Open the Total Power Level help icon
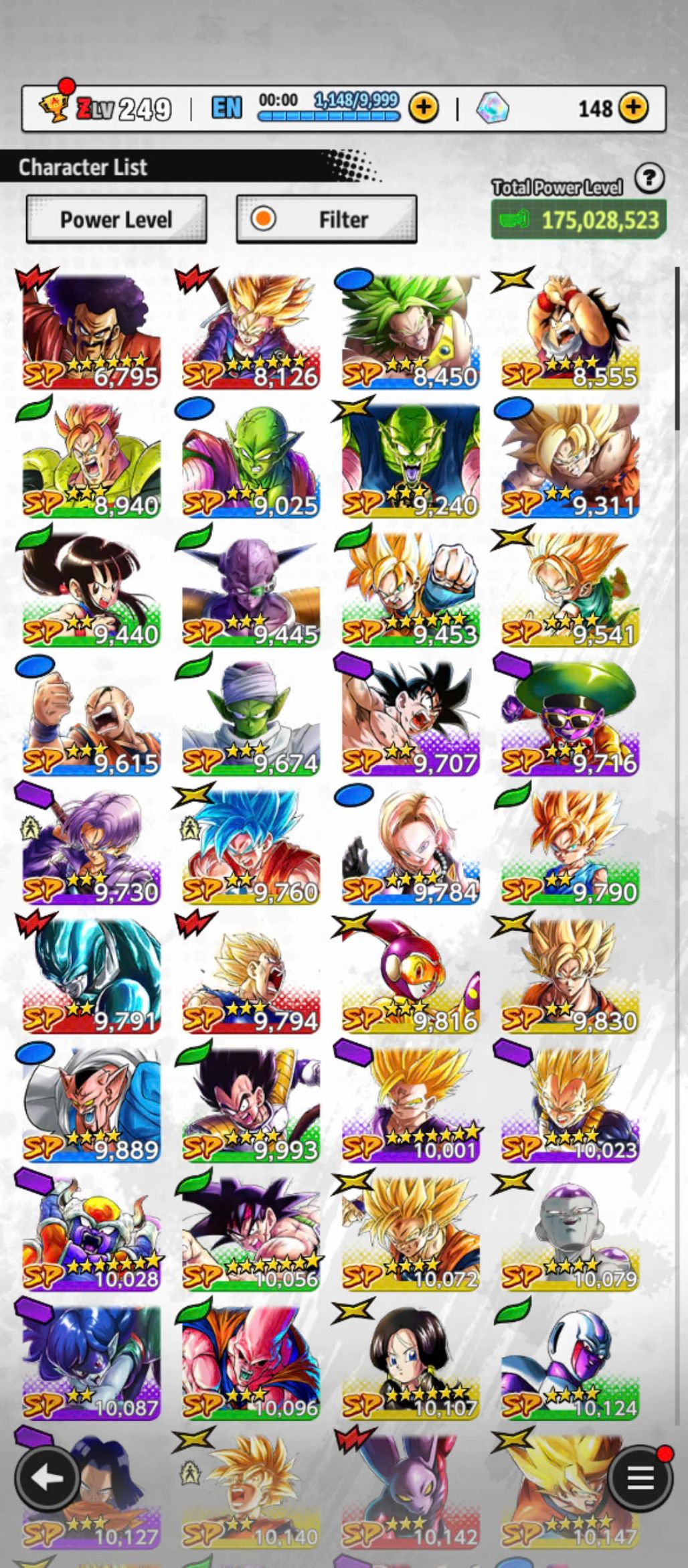The image size is (688, 1568). tap(649, 178)
